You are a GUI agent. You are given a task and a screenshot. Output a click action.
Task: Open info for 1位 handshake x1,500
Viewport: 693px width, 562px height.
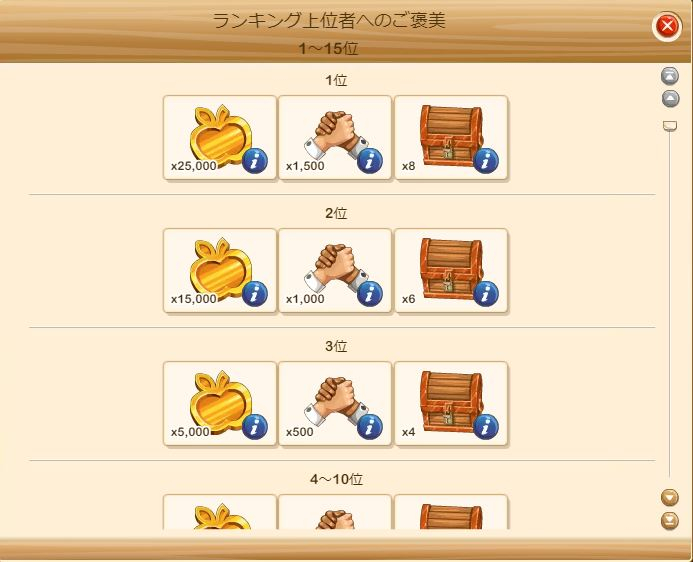[x=370, y=160]
